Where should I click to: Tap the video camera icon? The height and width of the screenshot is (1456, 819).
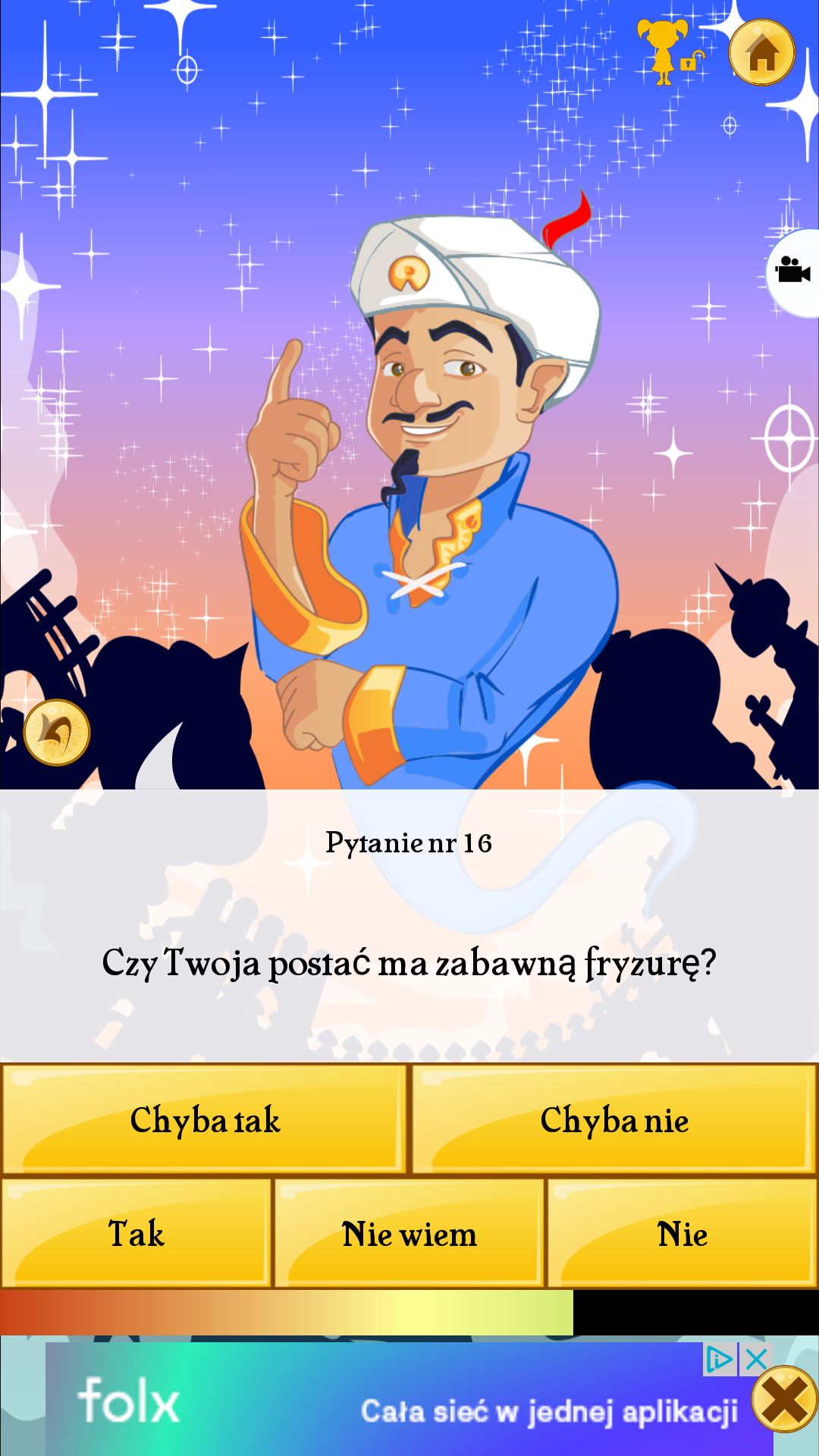pos(793,270)
